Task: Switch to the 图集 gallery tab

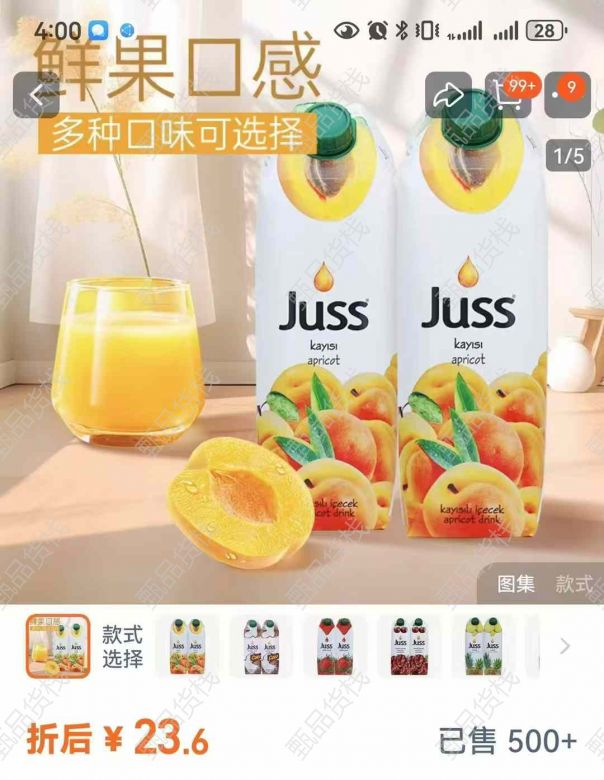Action: coord(516,584)
